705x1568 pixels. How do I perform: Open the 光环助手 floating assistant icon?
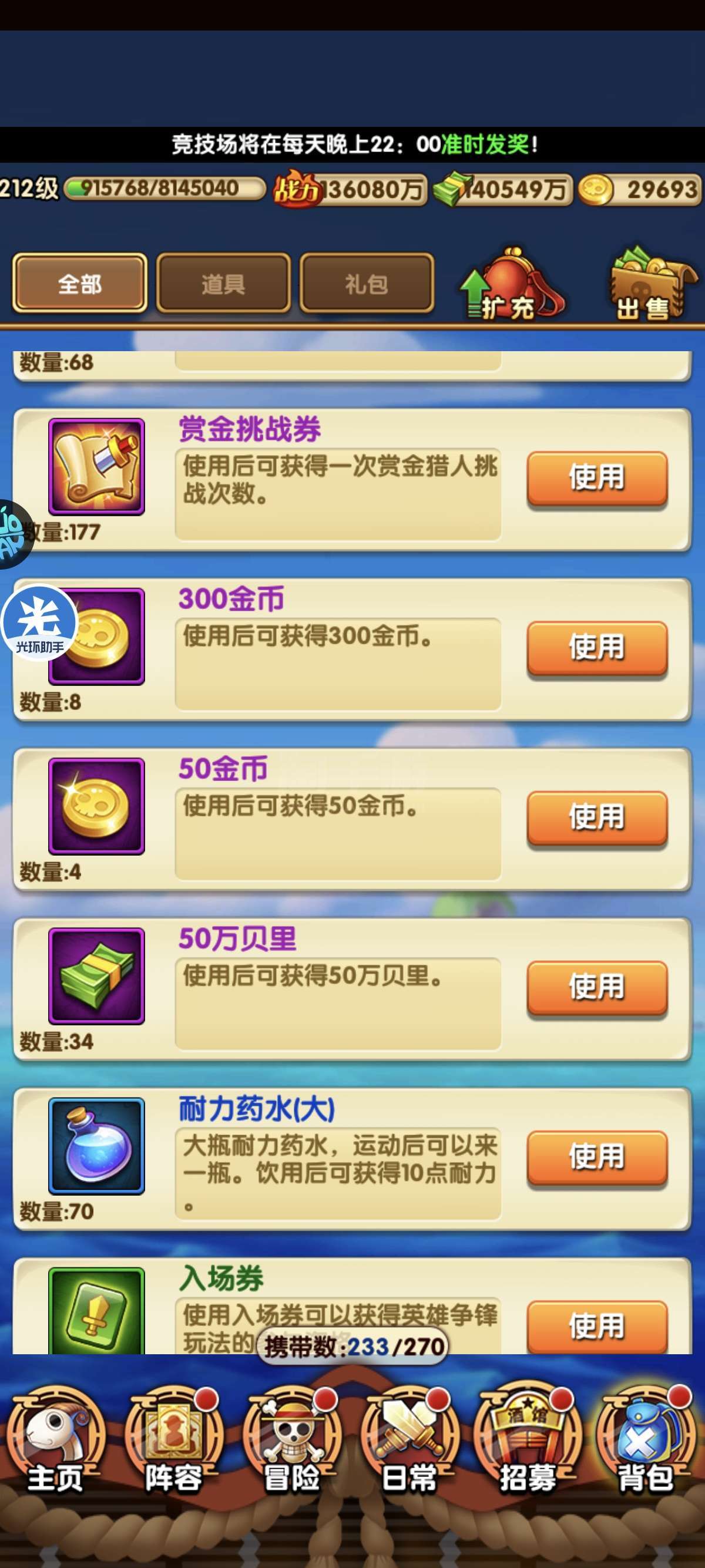pos(39,622)
